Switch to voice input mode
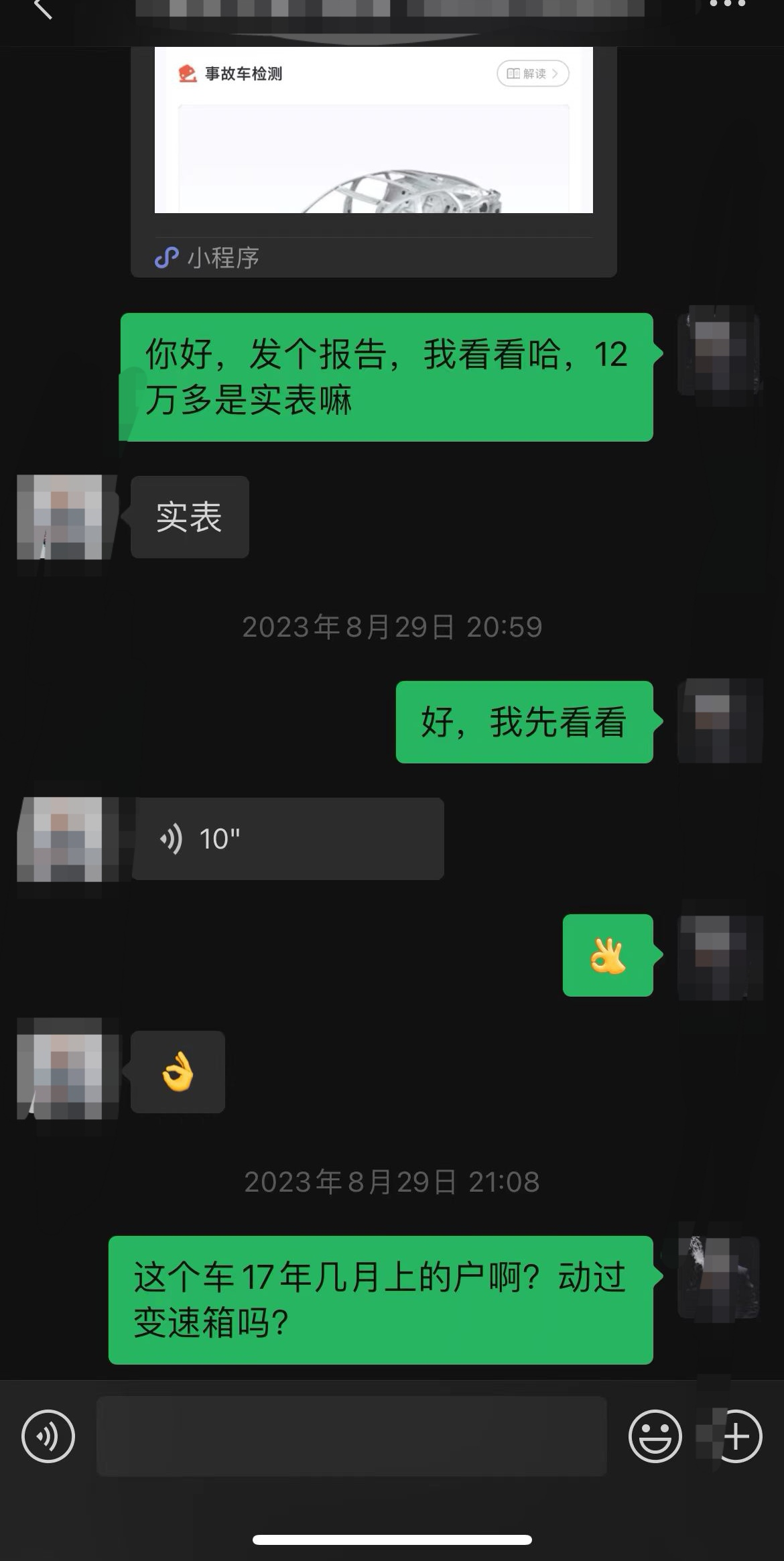This screenshot has width=784, height=1561. coord(48,1436)
